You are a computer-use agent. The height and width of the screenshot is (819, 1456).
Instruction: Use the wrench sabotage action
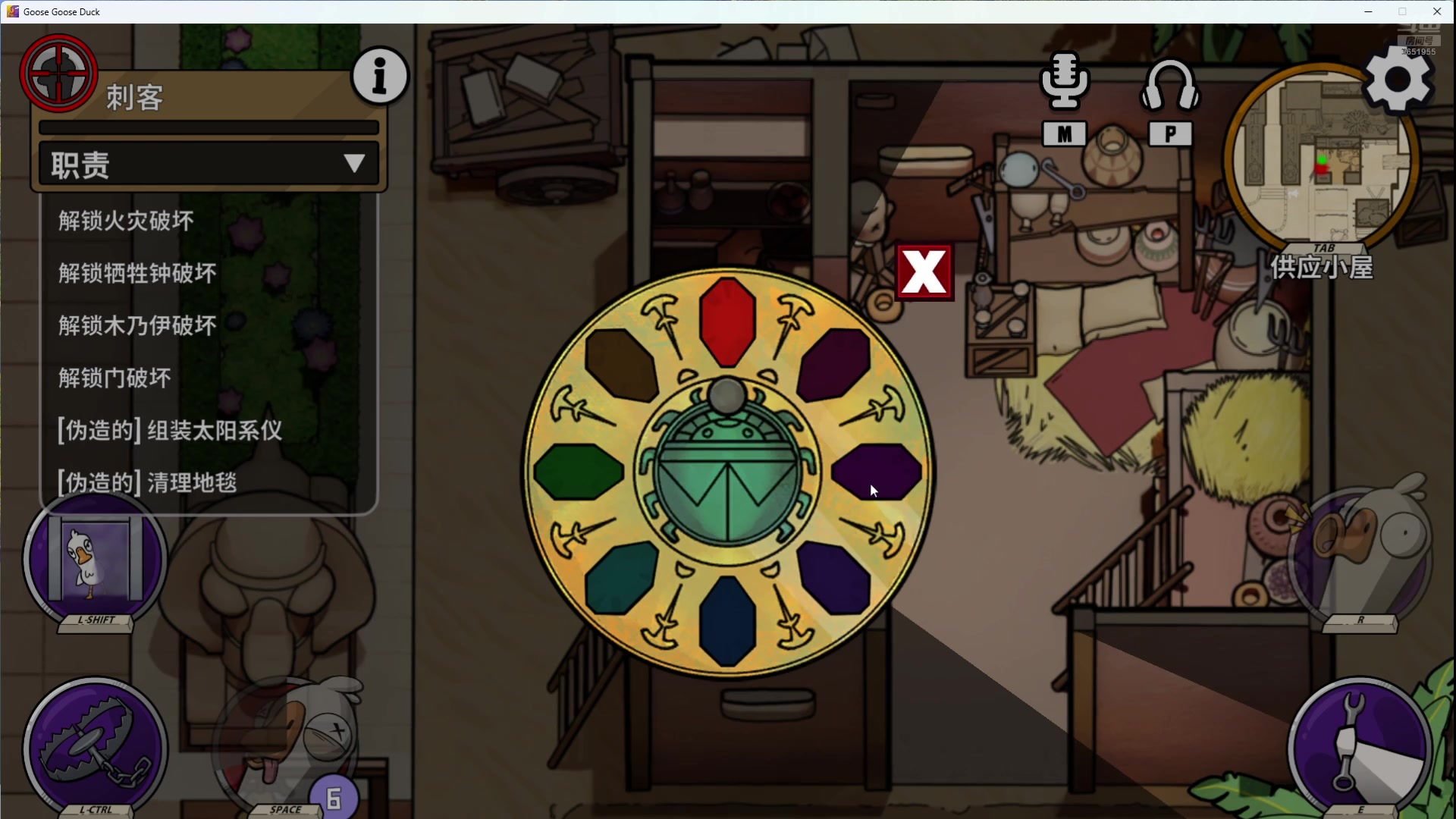(x=1359, y=747)
